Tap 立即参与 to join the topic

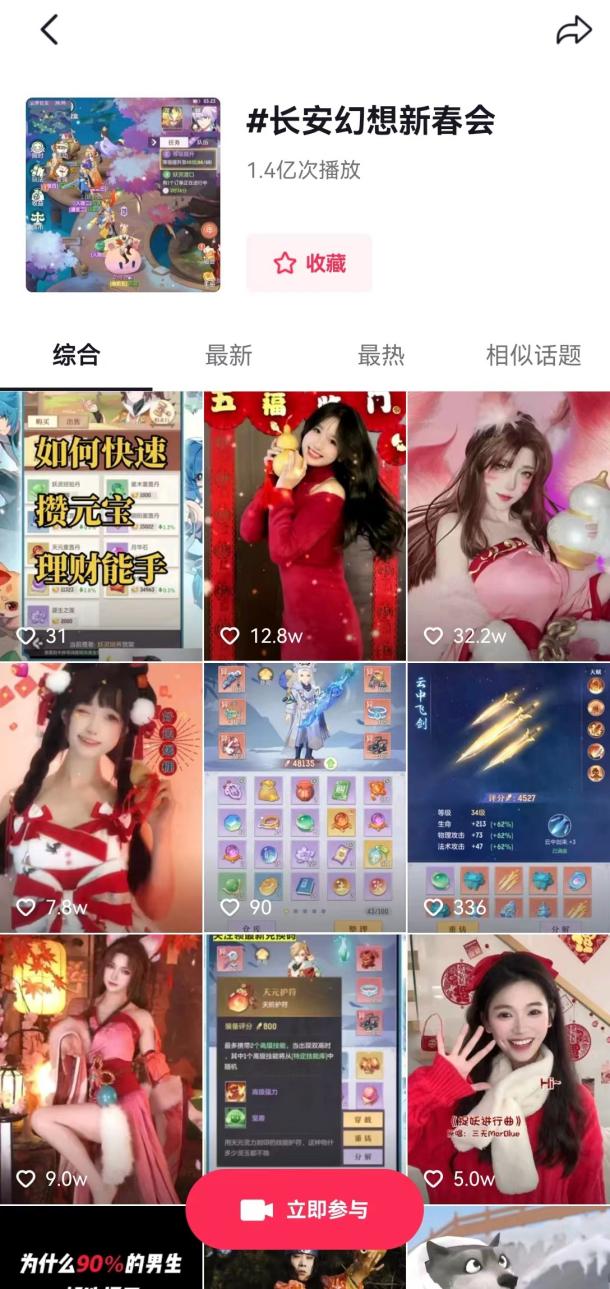tap(305, 1210)
